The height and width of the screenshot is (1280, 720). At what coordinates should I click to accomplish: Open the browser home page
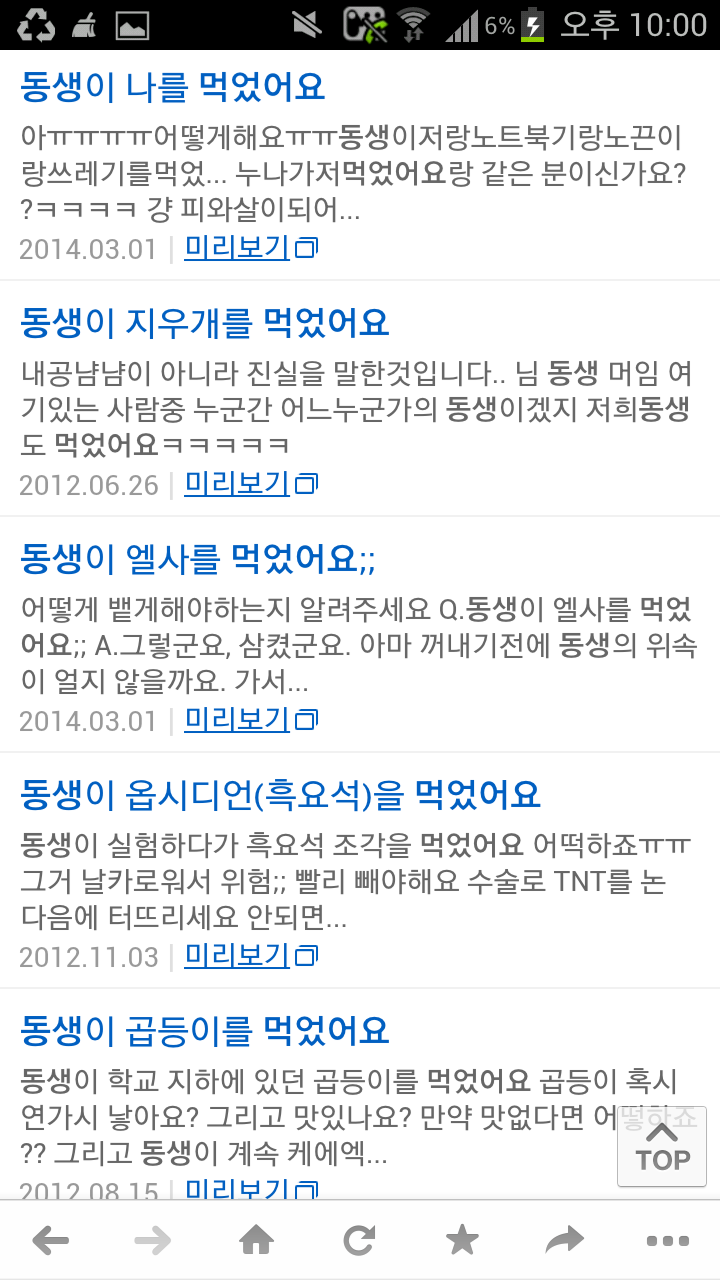257,1239
